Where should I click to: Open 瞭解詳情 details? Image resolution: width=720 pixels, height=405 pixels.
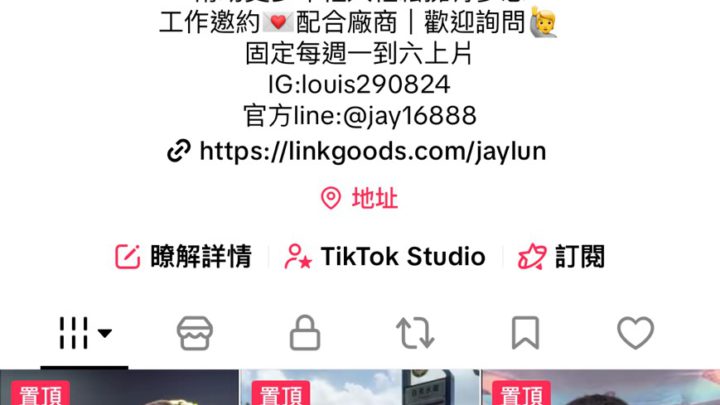pos(184,257)
